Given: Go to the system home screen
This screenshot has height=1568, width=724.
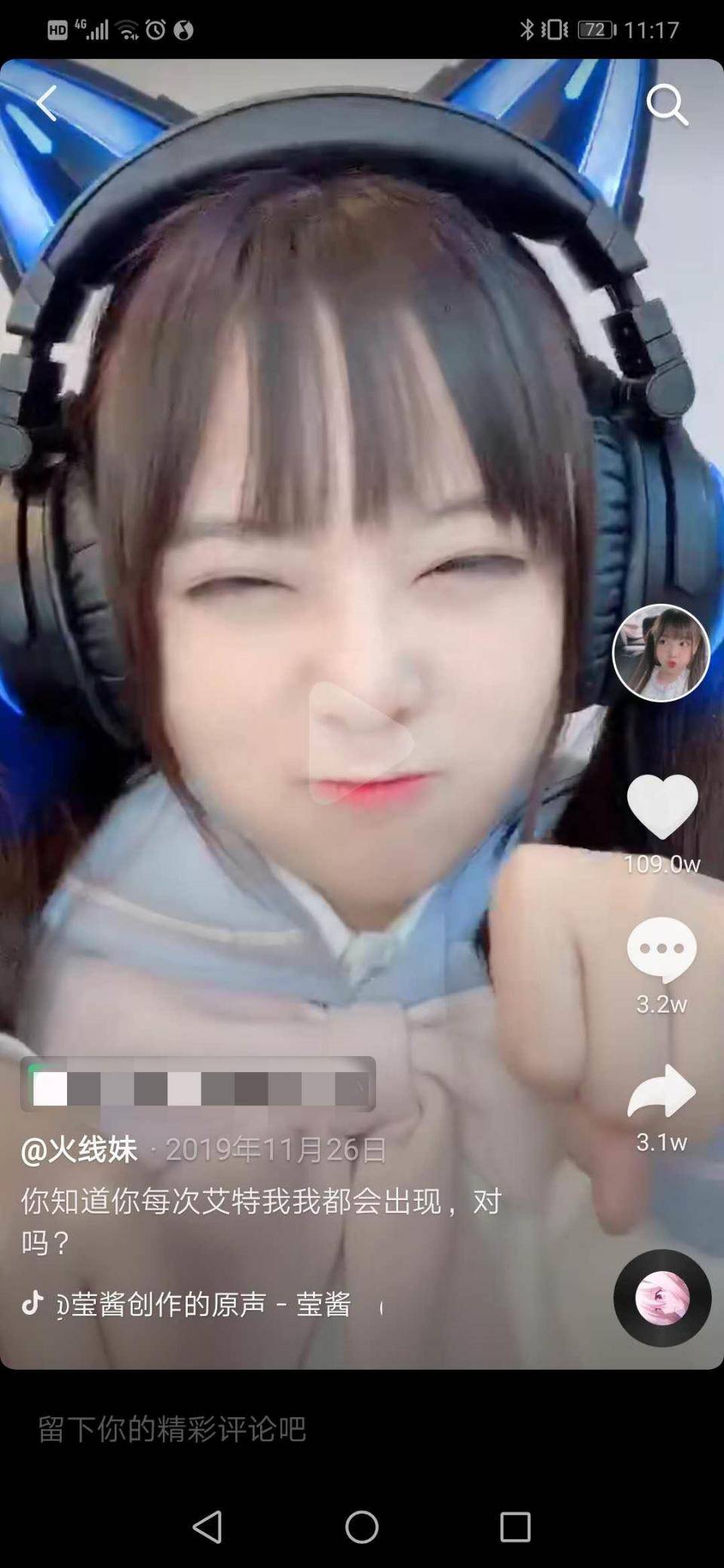Looking at the screenshot, I should [x=362, y=1527].
